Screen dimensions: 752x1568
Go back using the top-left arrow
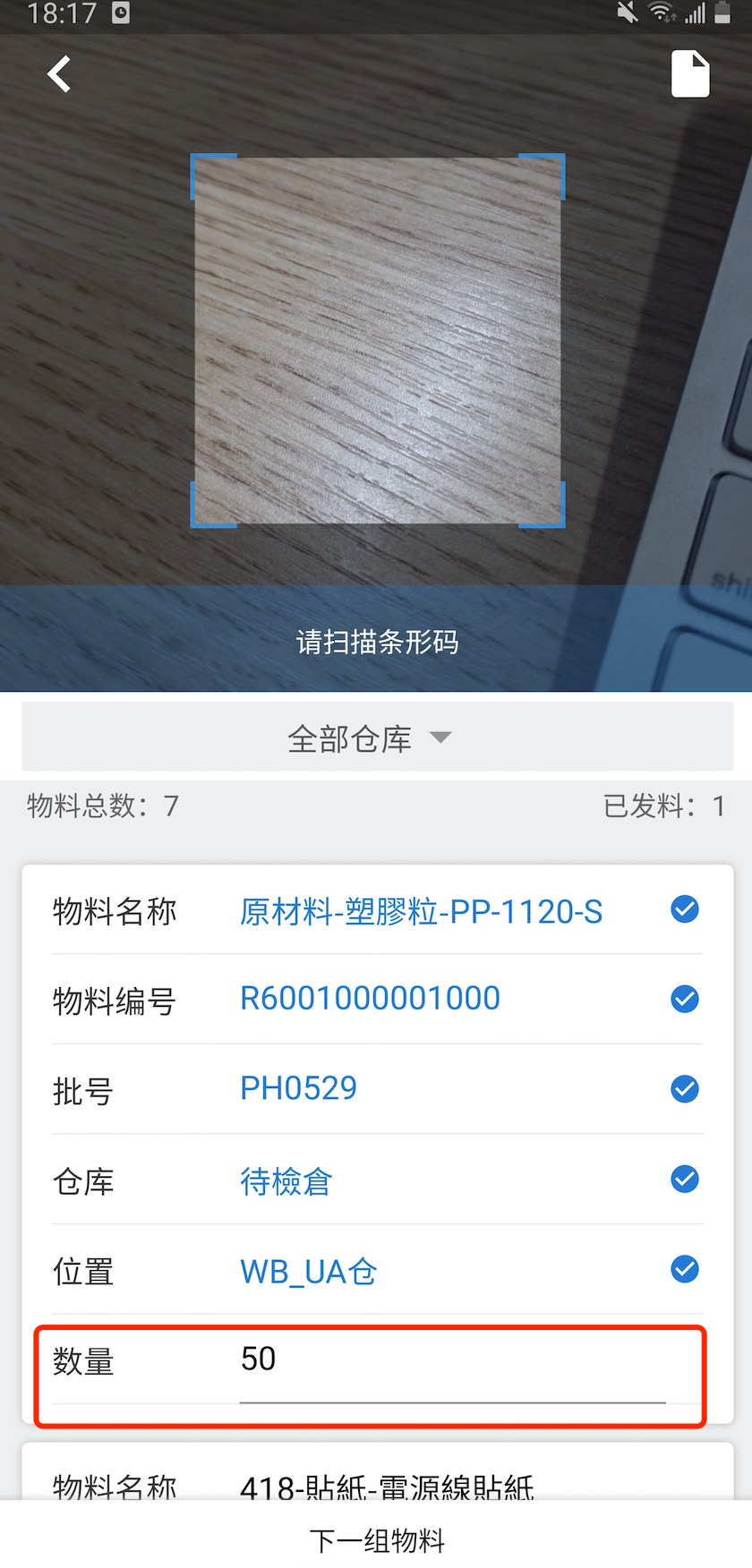pos(59,74)
